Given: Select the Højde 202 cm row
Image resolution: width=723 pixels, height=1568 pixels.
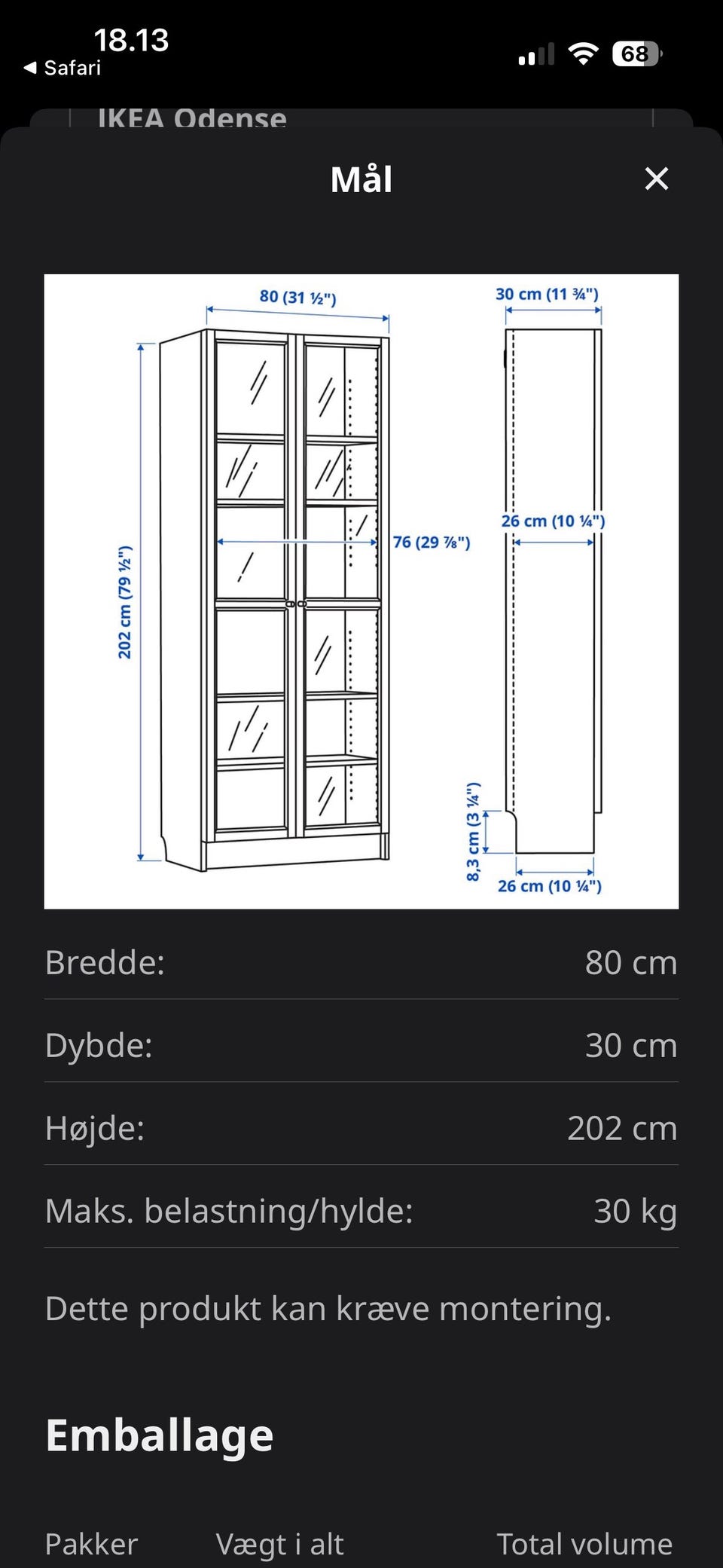Looking at the screenshot, I should pyautogui.click(x=361, y=1128).
